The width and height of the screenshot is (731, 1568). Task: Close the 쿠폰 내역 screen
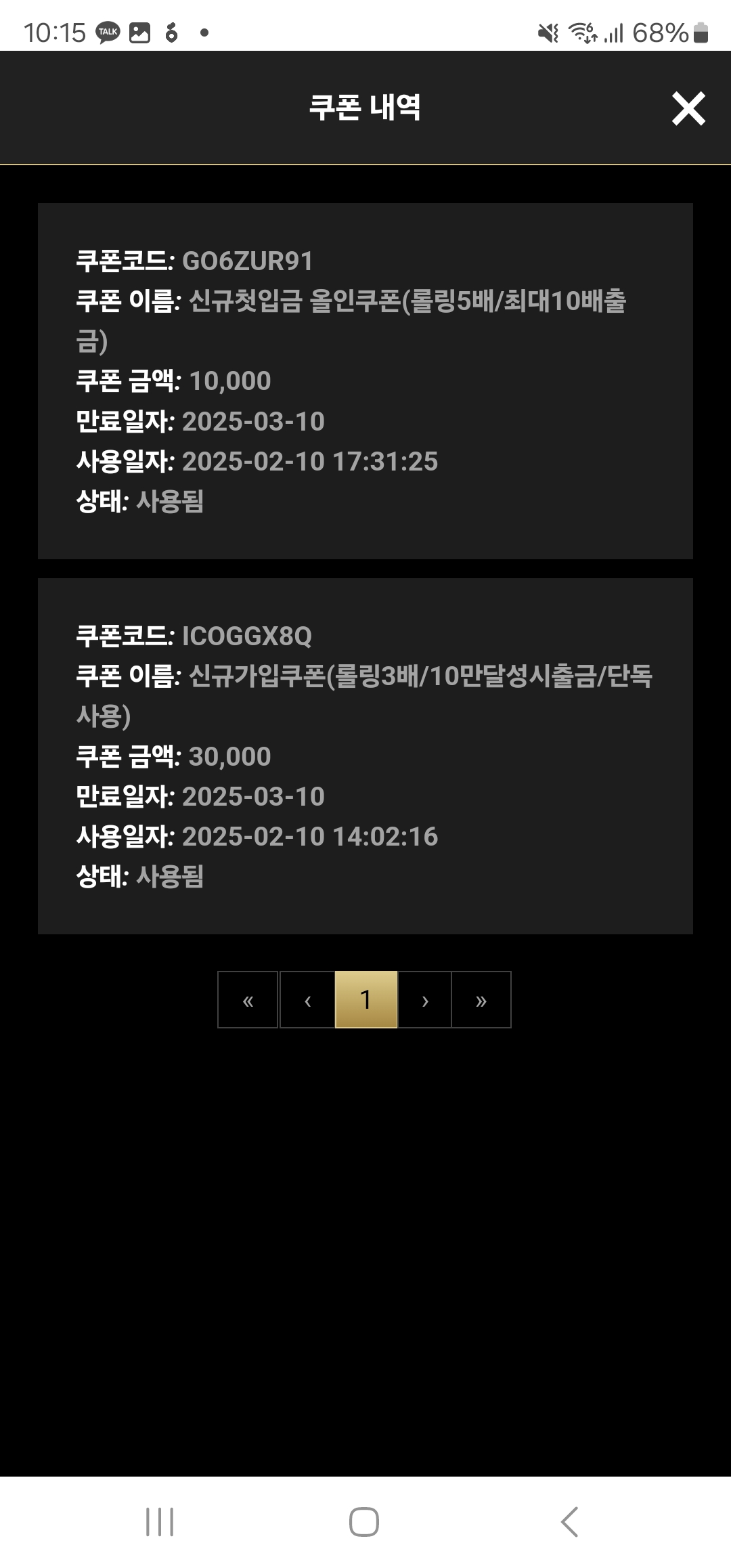pyautogui.click(x=688, y=108)
